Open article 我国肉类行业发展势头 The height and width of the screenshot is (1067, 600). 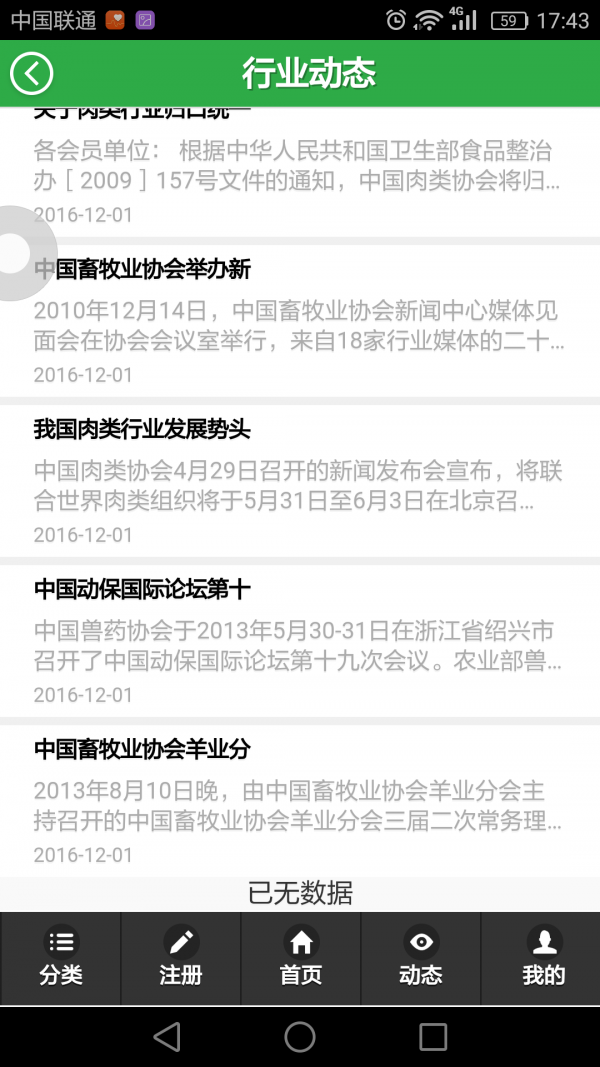300,480
